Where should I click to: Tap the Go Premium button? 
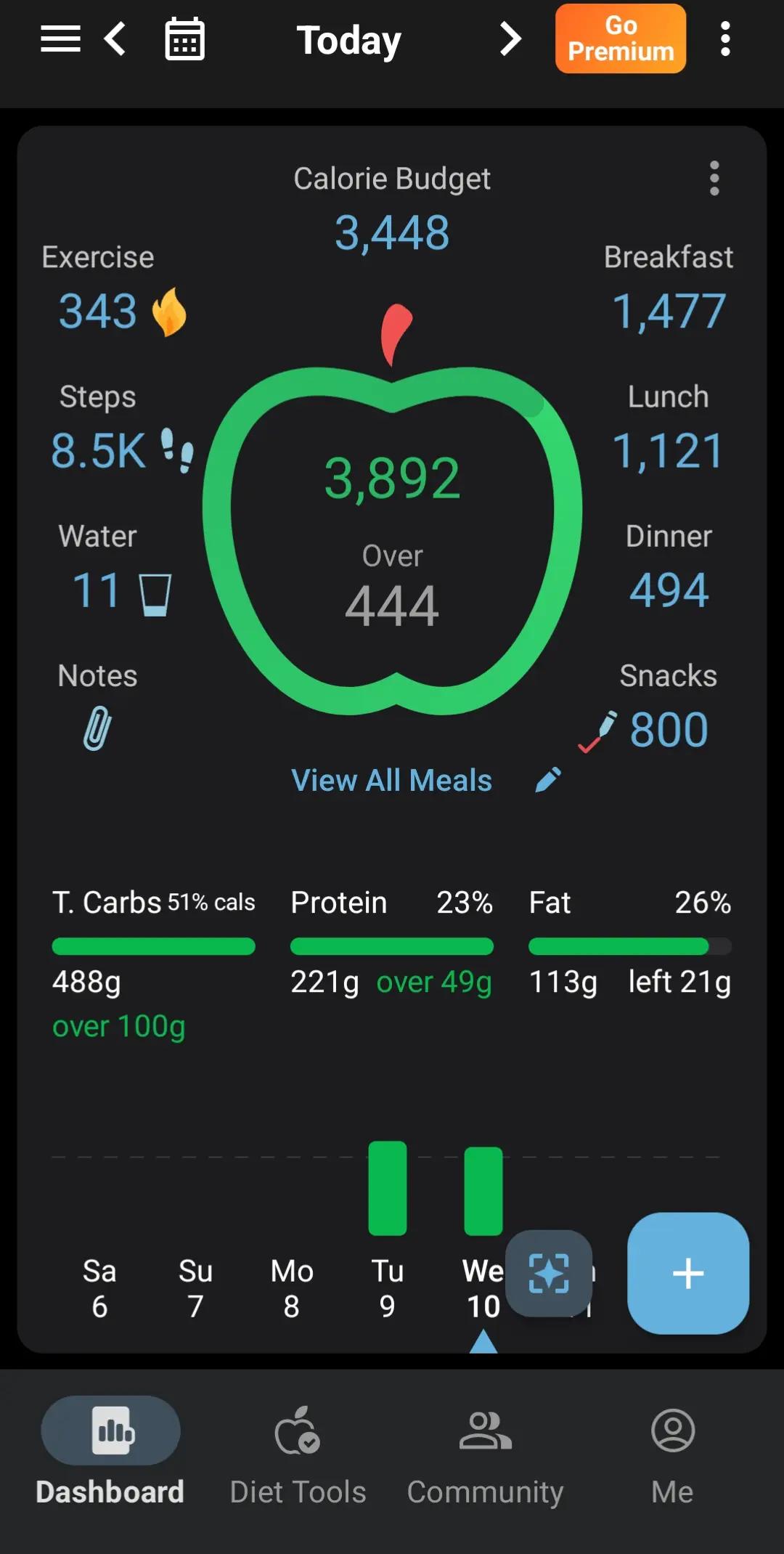[621, 38]
